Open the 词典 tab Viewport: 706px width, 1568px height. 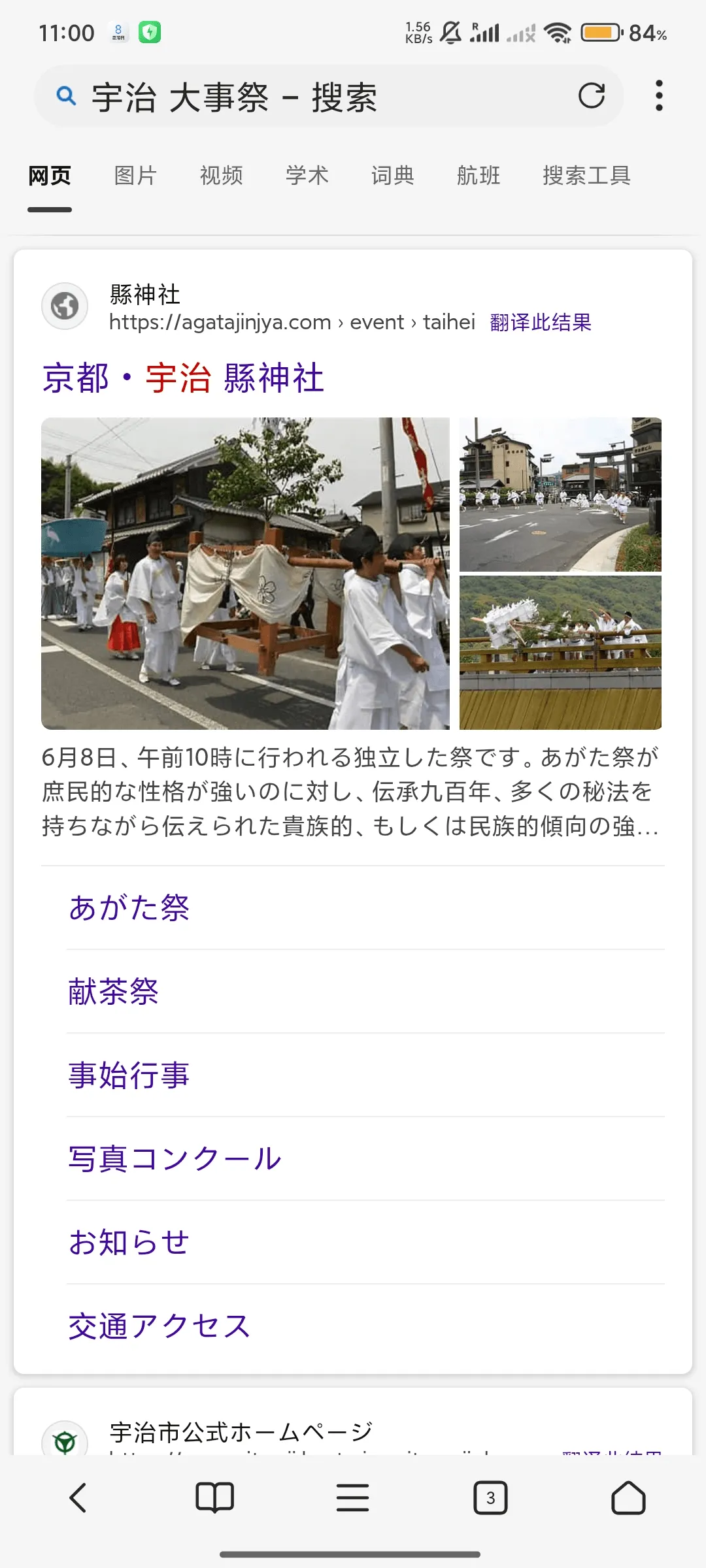392,175
